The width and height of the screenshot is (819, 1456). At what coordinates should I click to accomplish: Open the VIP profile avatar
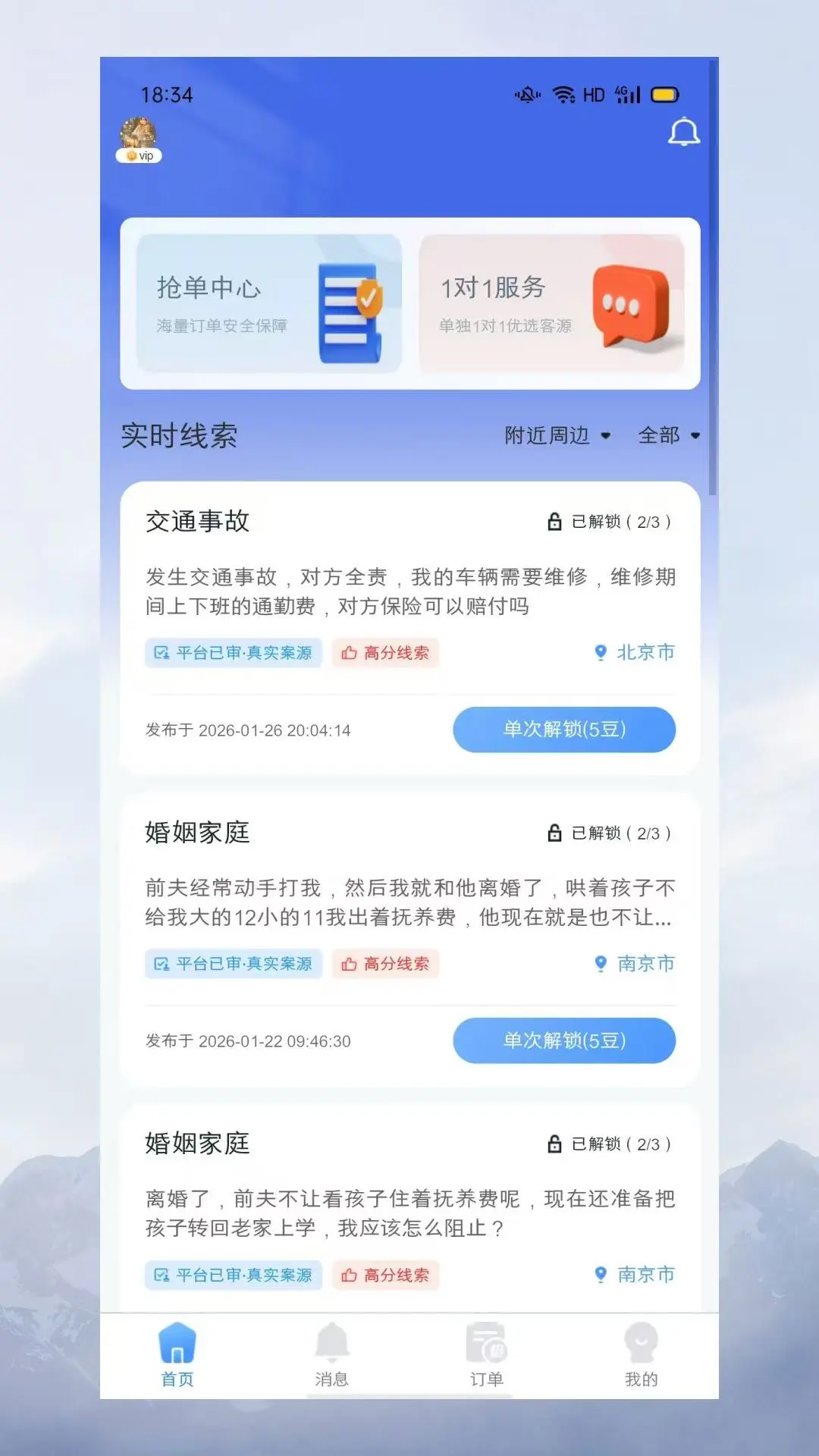[139, 139]
